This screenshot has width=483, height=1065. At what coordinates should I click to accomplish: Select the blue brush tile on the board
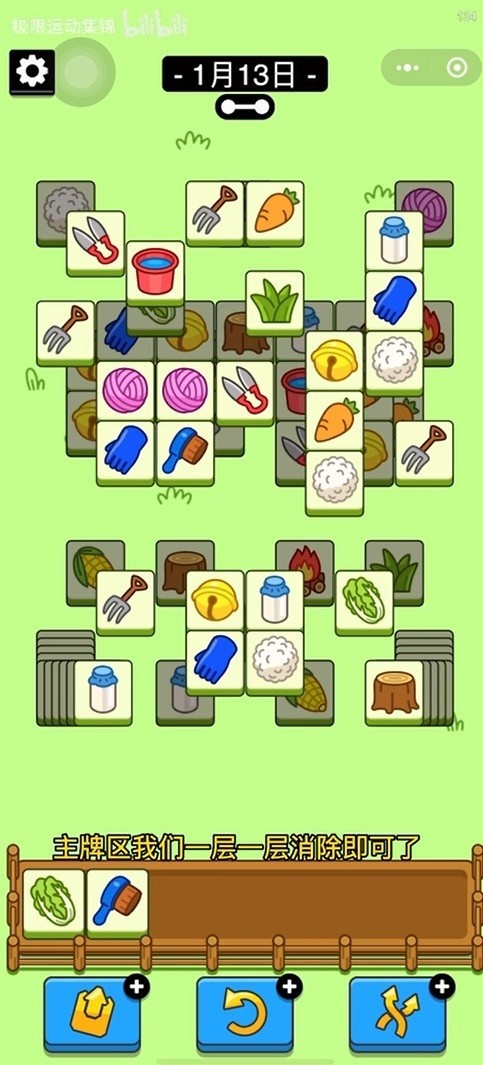coord(185,452)
